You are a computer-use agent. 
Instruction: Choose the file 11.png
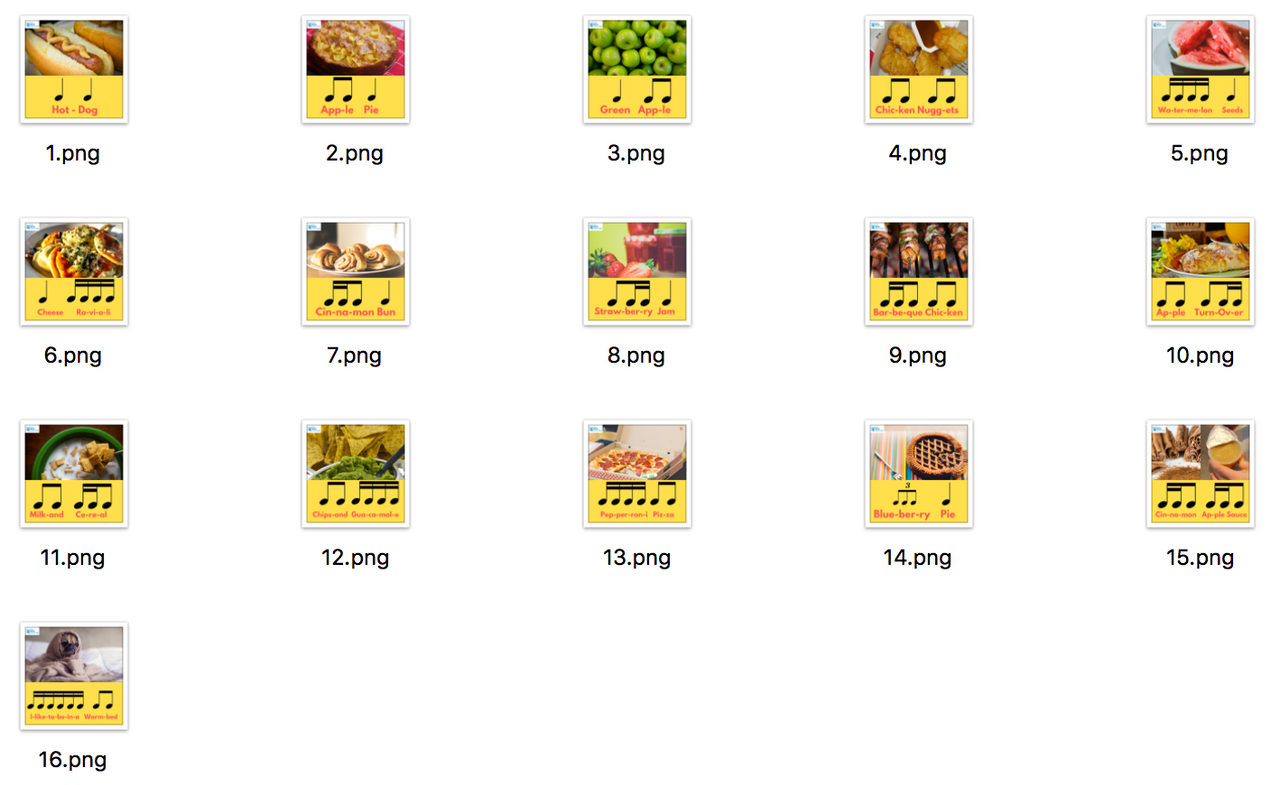click(74, 474)
